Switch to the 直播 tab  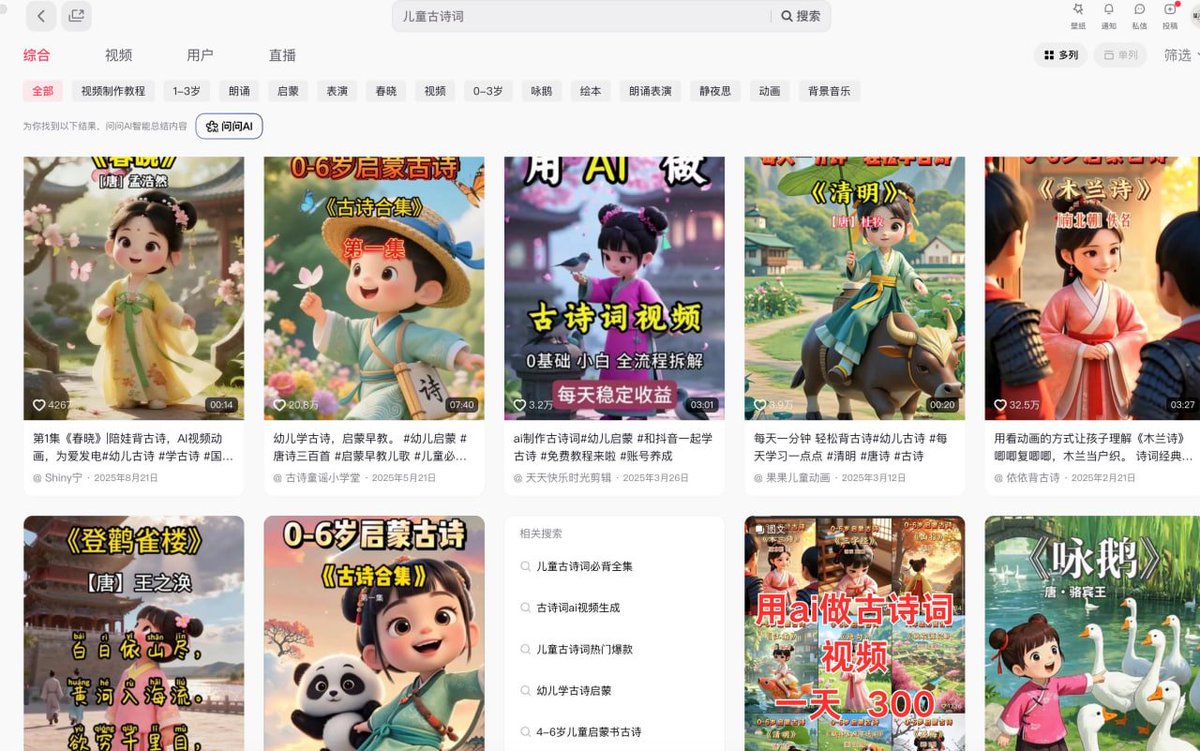[x=282, y=55]
